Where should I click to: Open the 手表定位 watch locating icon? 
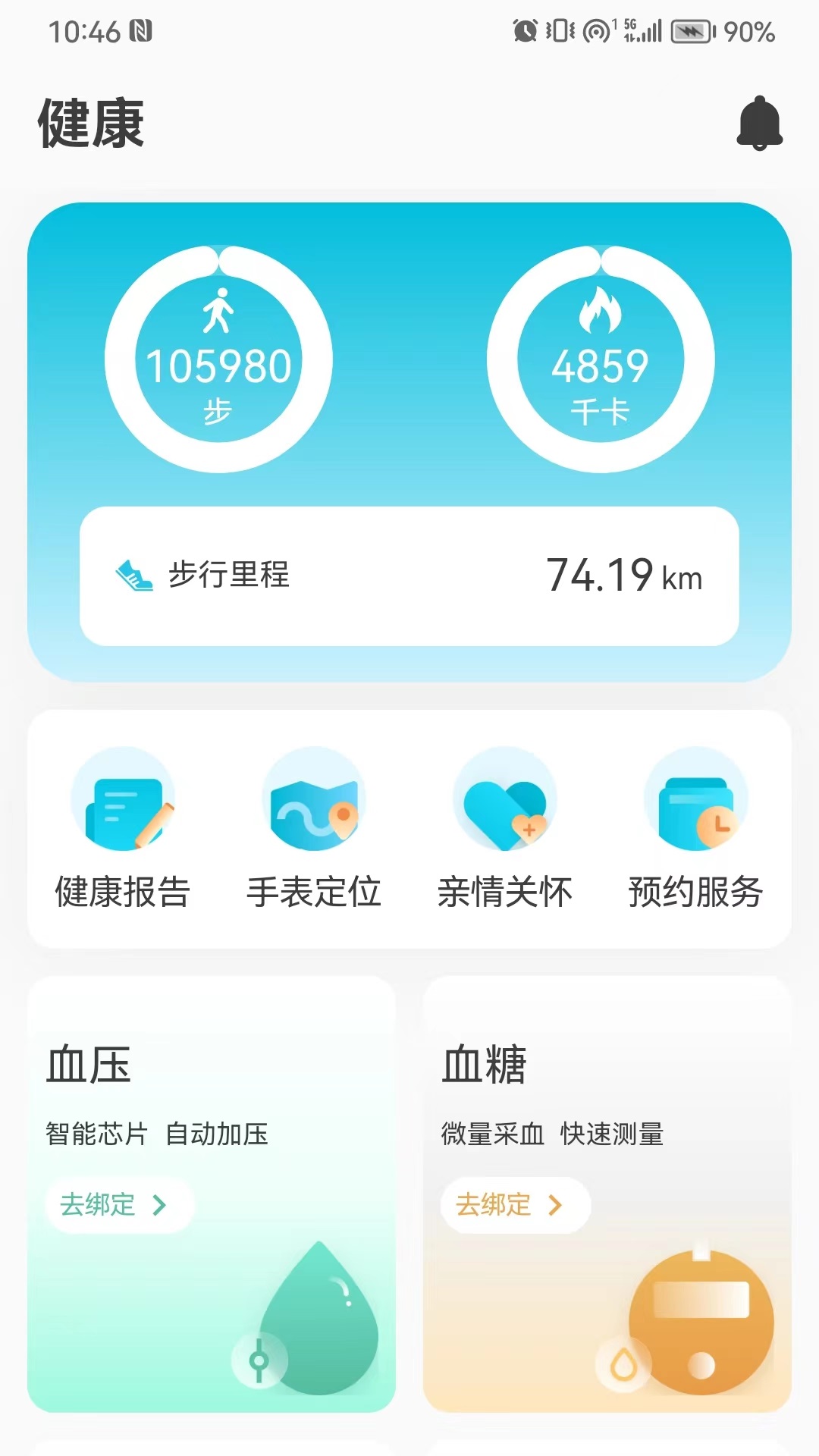(315, 801)
